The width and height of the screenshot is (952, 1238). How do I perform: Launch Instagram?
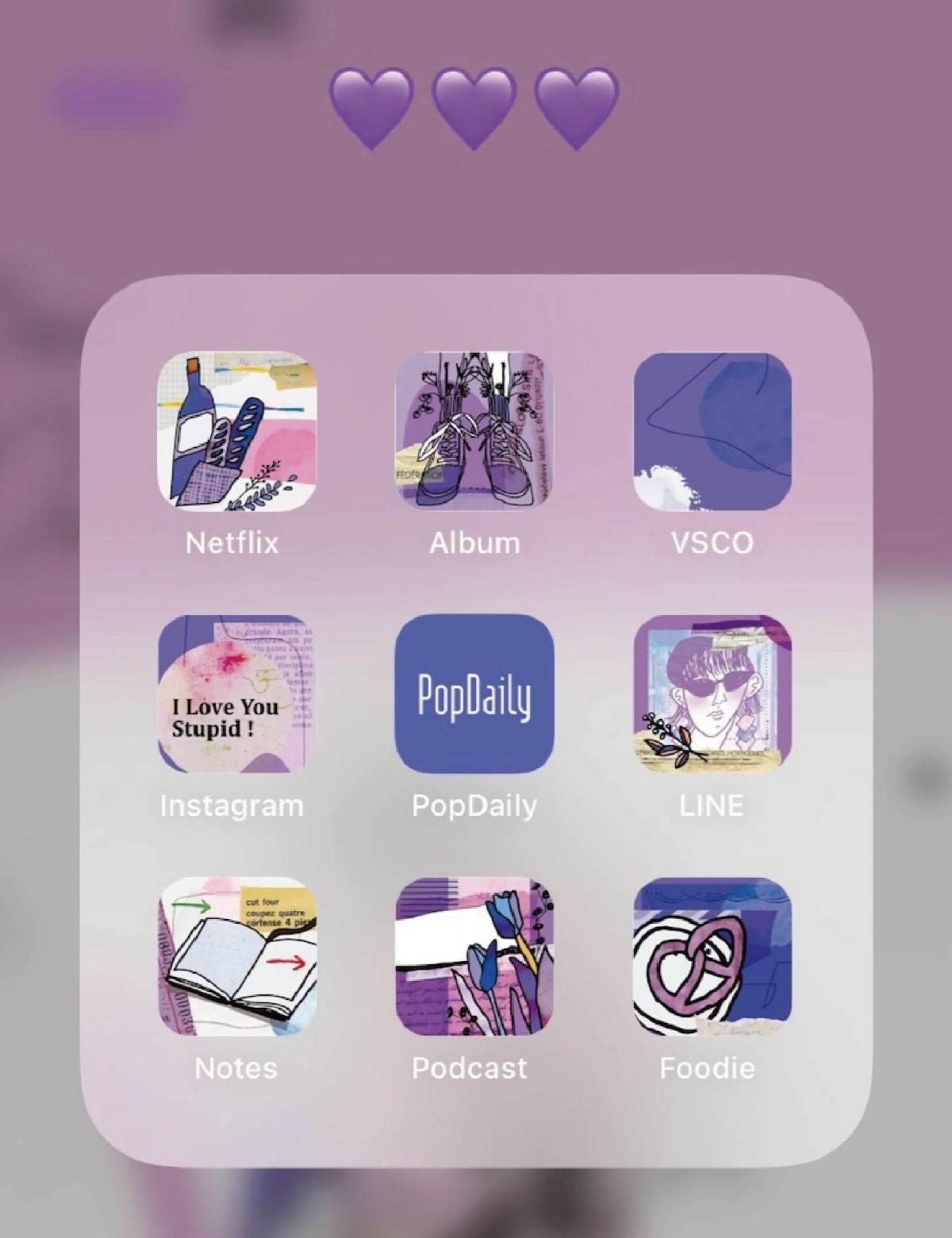[236, 694]
